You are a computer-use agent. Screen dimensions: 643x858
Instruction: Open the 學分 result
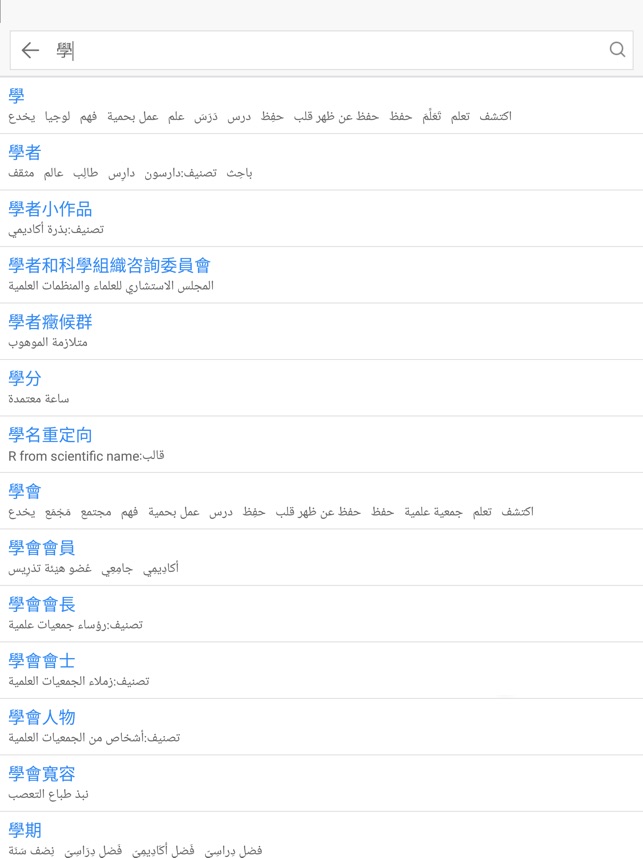pyautogui.click(x=25, y=378)
